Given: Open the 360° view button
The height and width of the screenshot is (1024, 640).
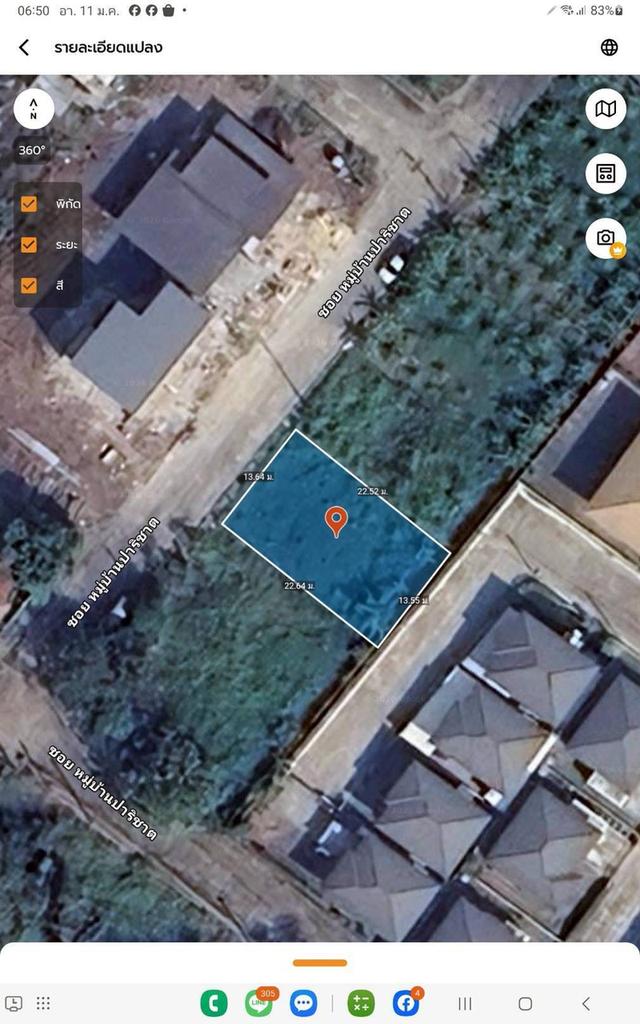Looking at the screenshot, I should pos(33,150).
